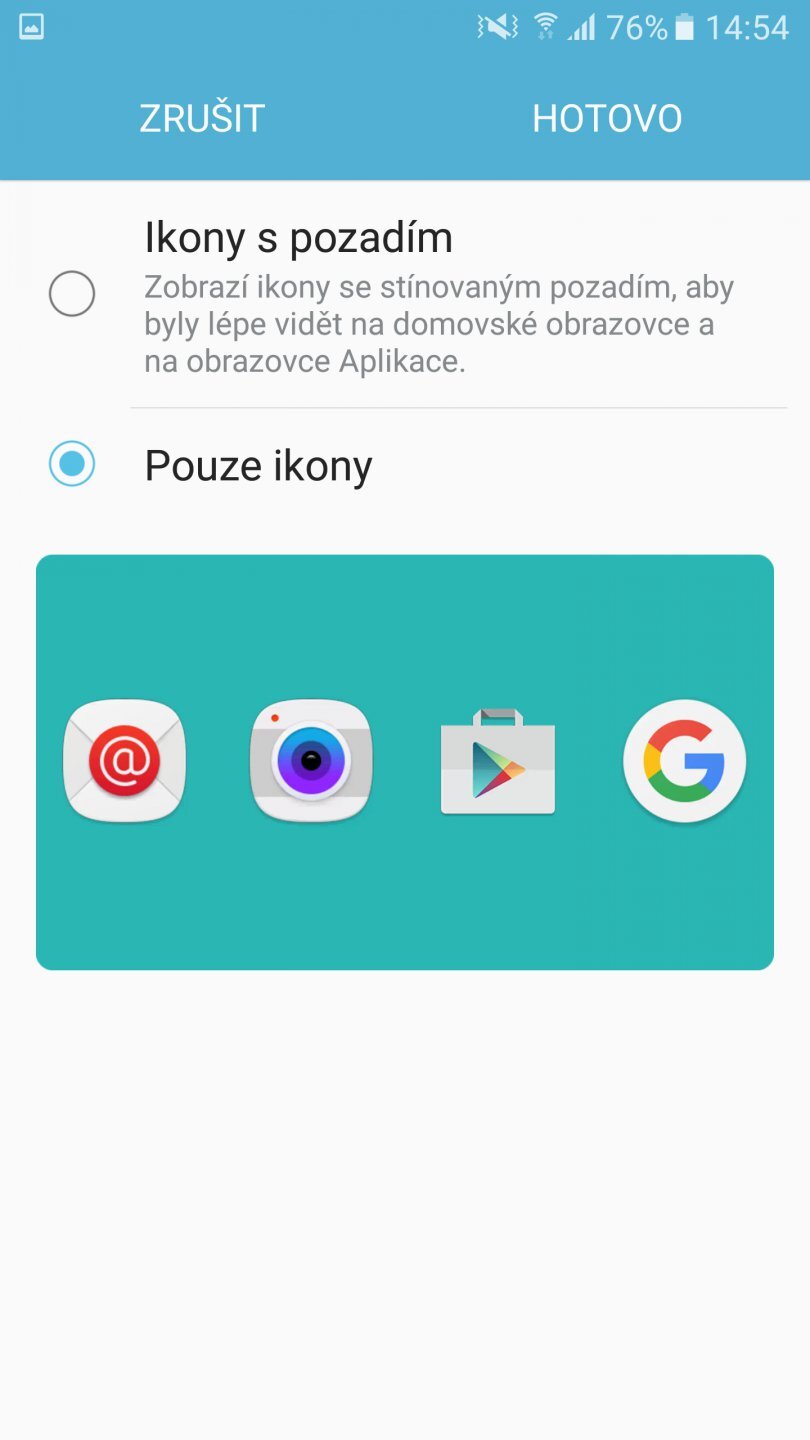Click the mobile signal strength icon
The height and width of the screenshot is (1440, 810).
pyautogui.click(x=584, y=27)
